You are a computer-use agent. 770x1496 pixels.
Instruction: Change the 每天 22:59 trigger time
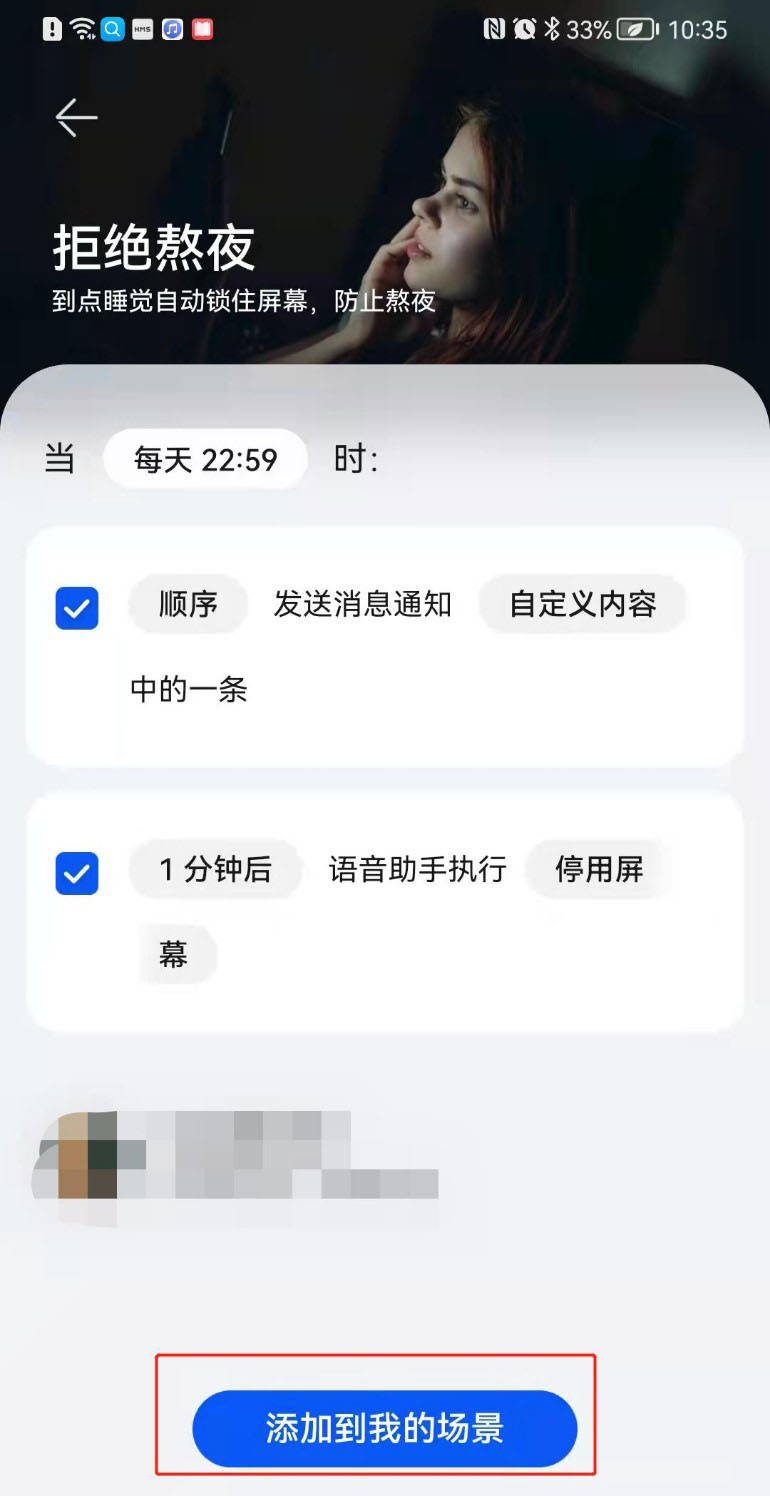pos(205,459)
